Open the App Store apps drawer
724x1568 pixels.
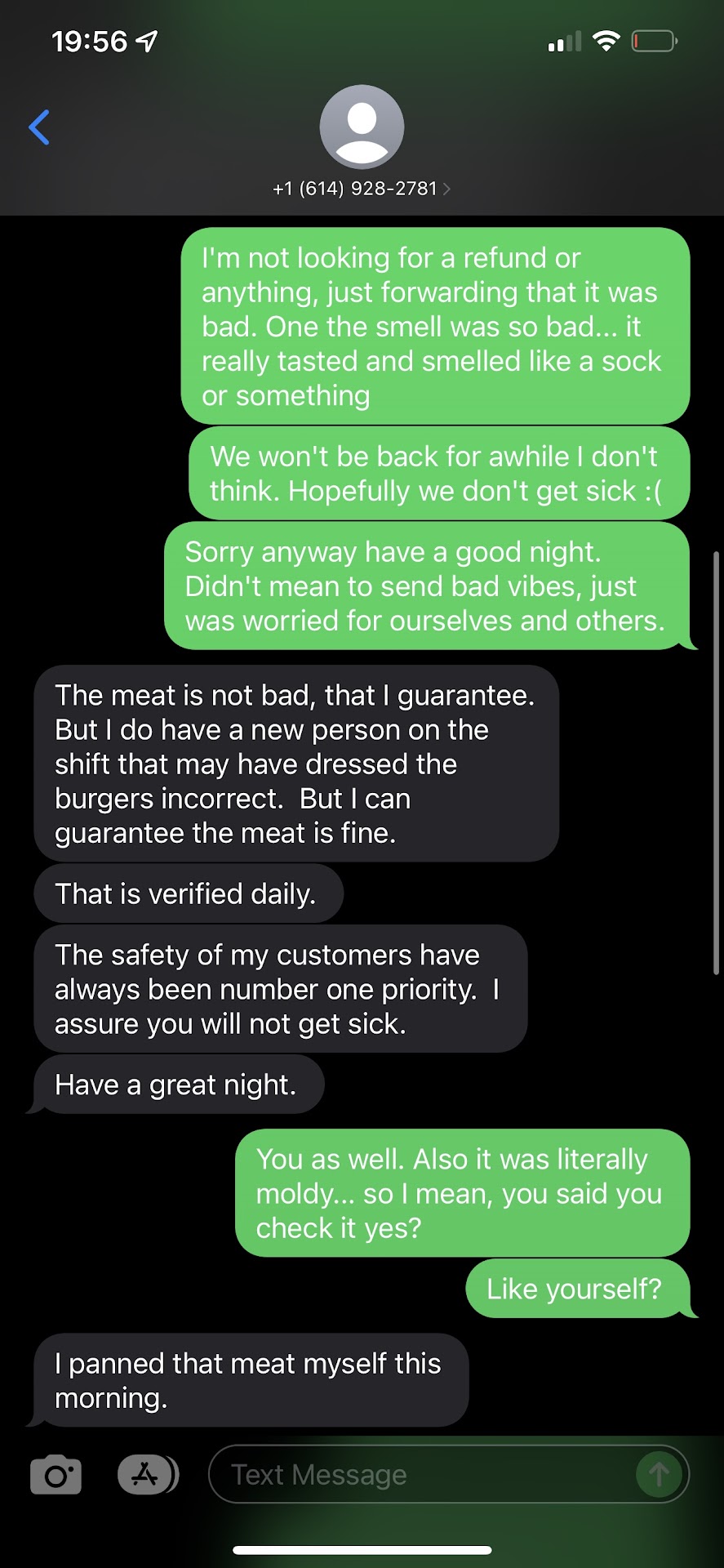point(147,1475)
